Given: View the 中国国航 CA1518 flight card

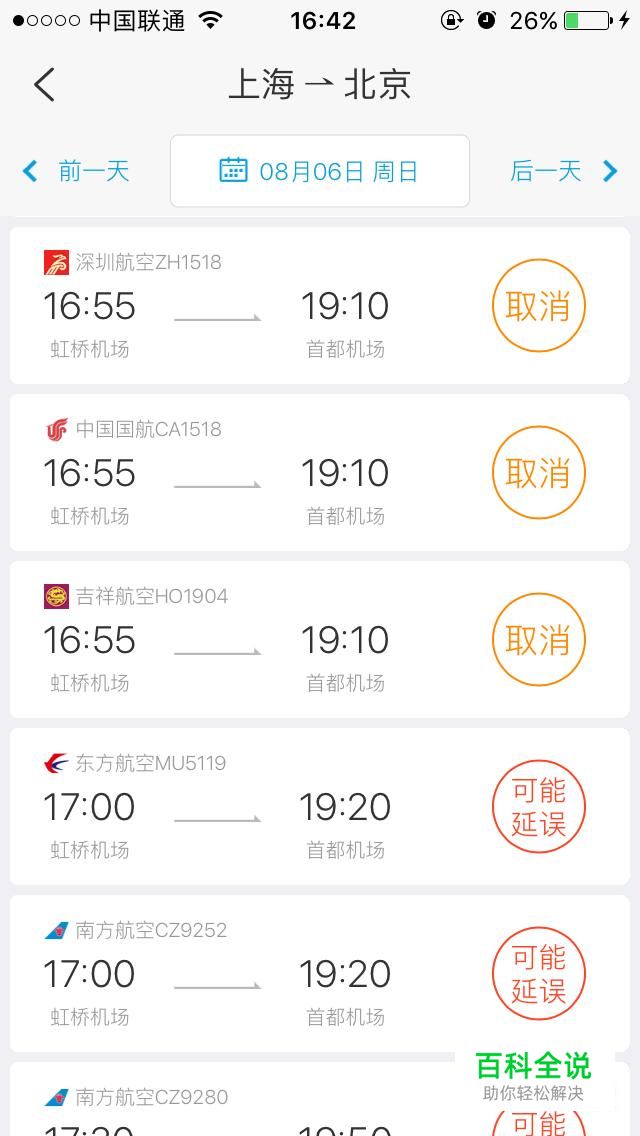Looking at the screenshot, I should [x=320, y=472].
